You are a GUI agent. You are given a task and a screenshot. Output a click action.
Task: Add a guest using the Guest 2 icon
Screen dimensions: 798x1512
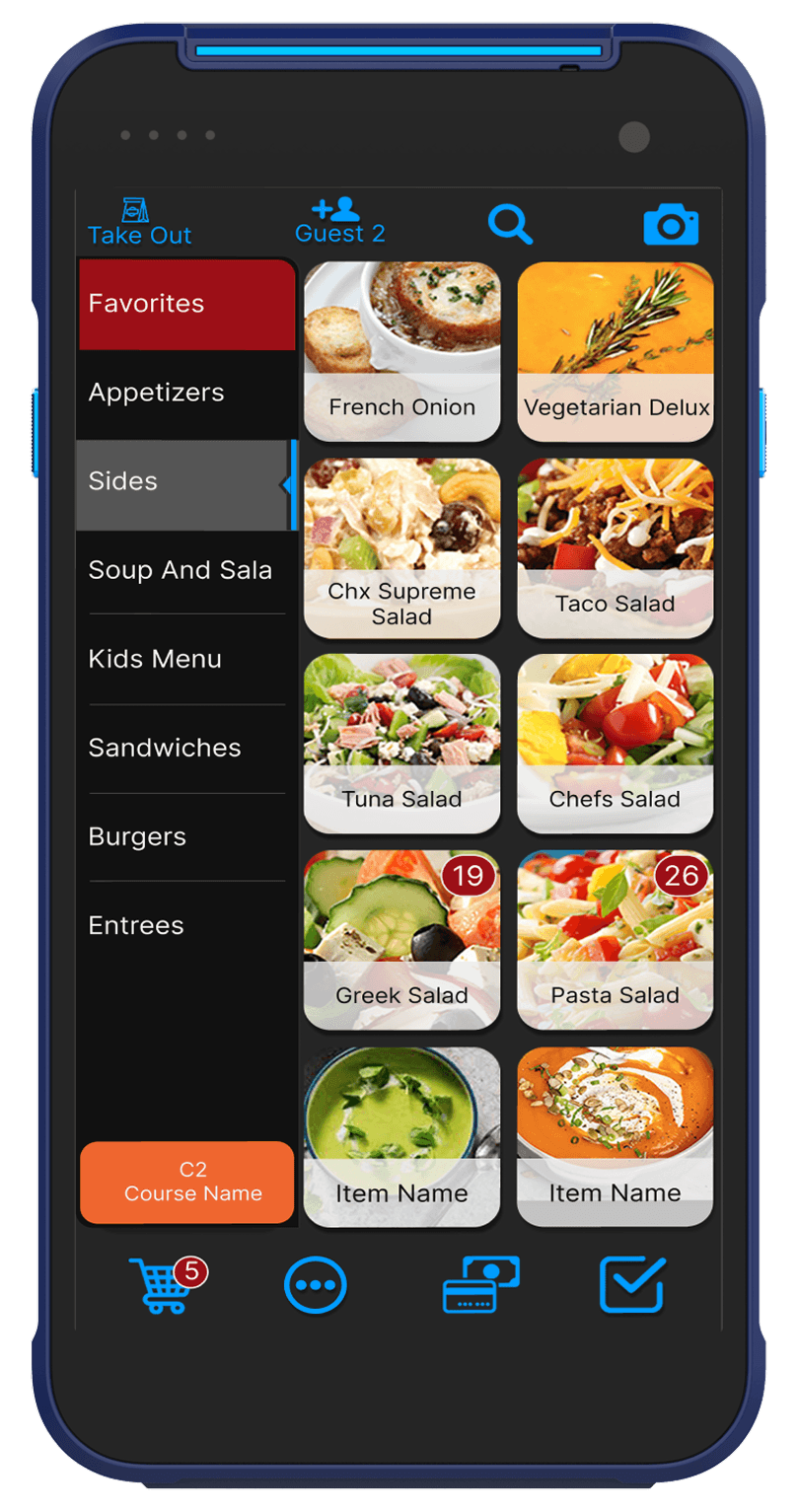pyautogui.click(x=338, y=220)
